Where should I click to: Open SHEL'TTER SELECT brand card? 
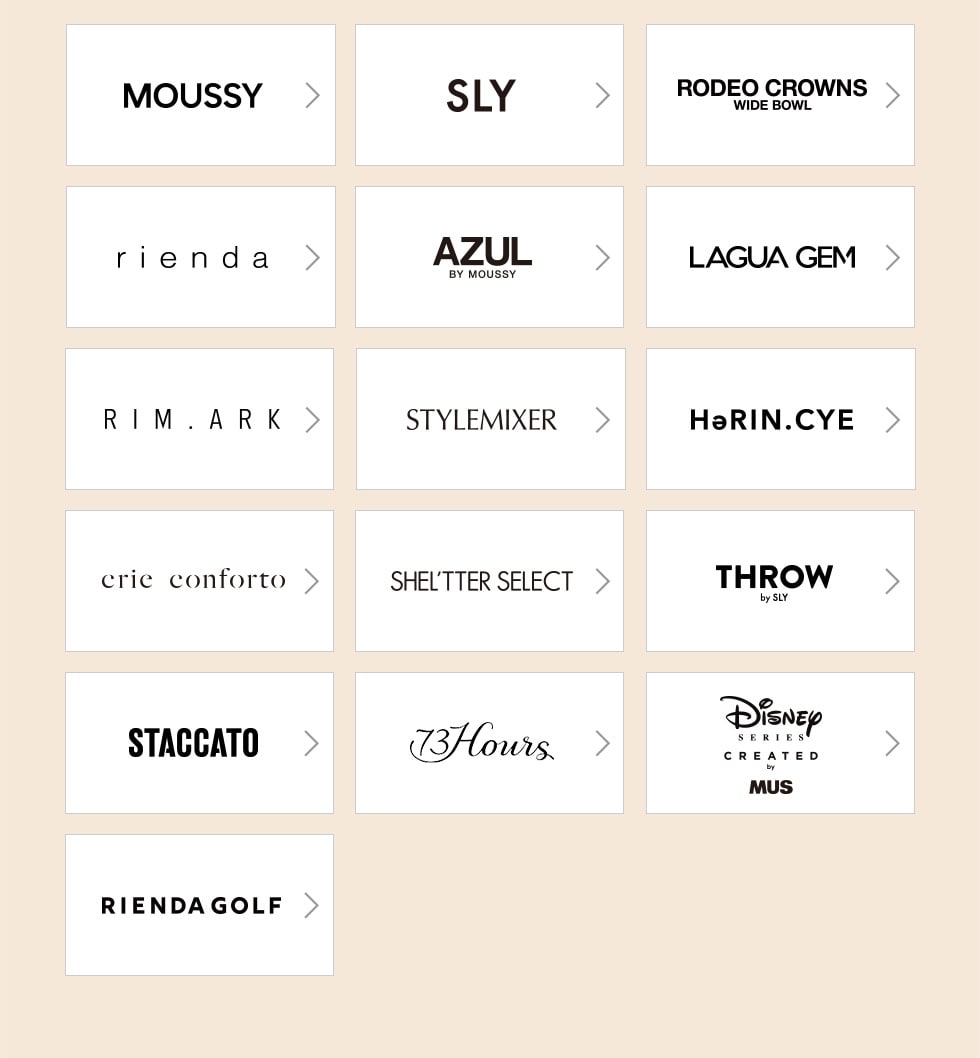489,581
